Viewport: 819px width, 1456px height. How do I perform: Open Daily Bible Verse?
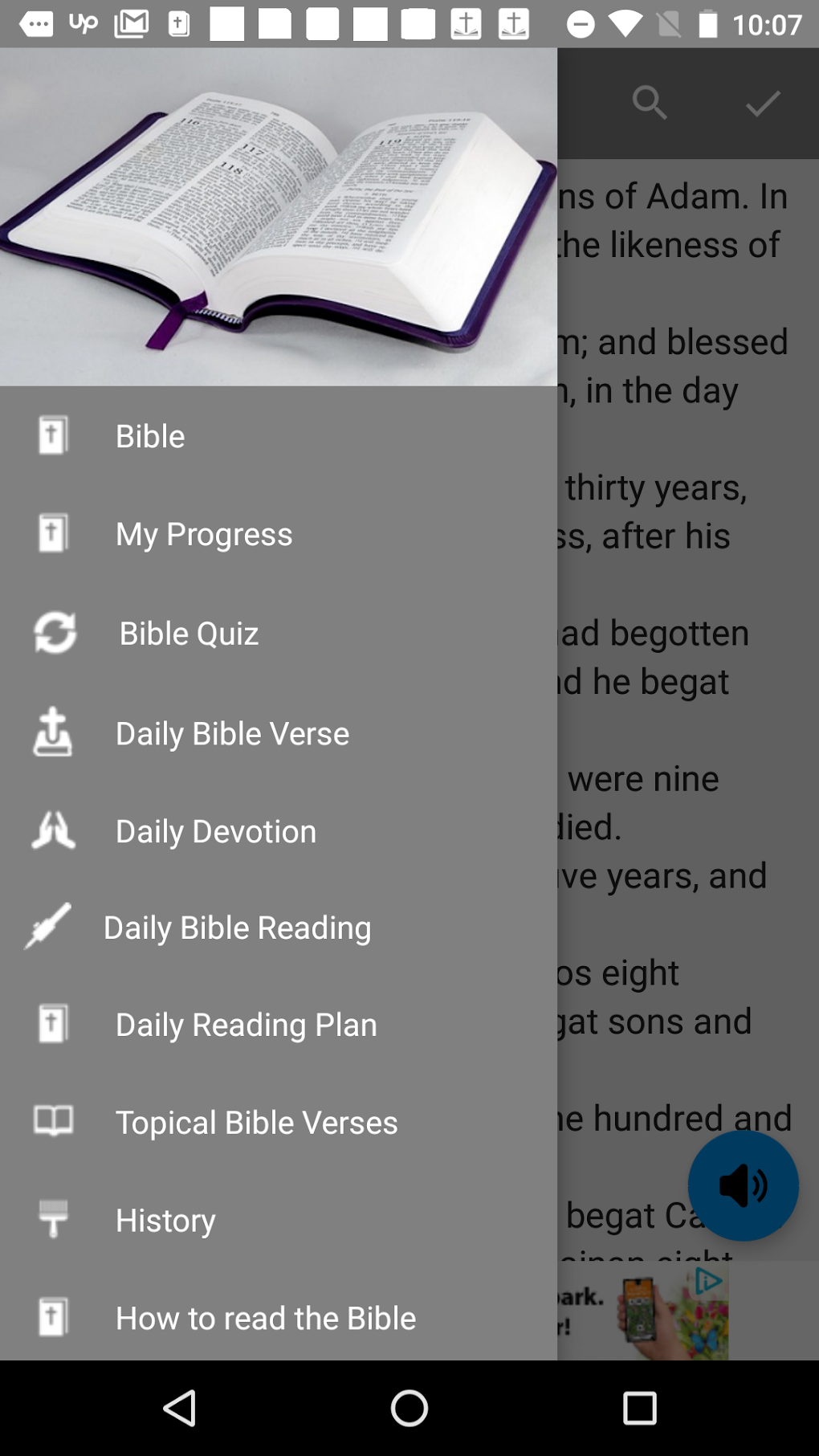pos(279,733)
